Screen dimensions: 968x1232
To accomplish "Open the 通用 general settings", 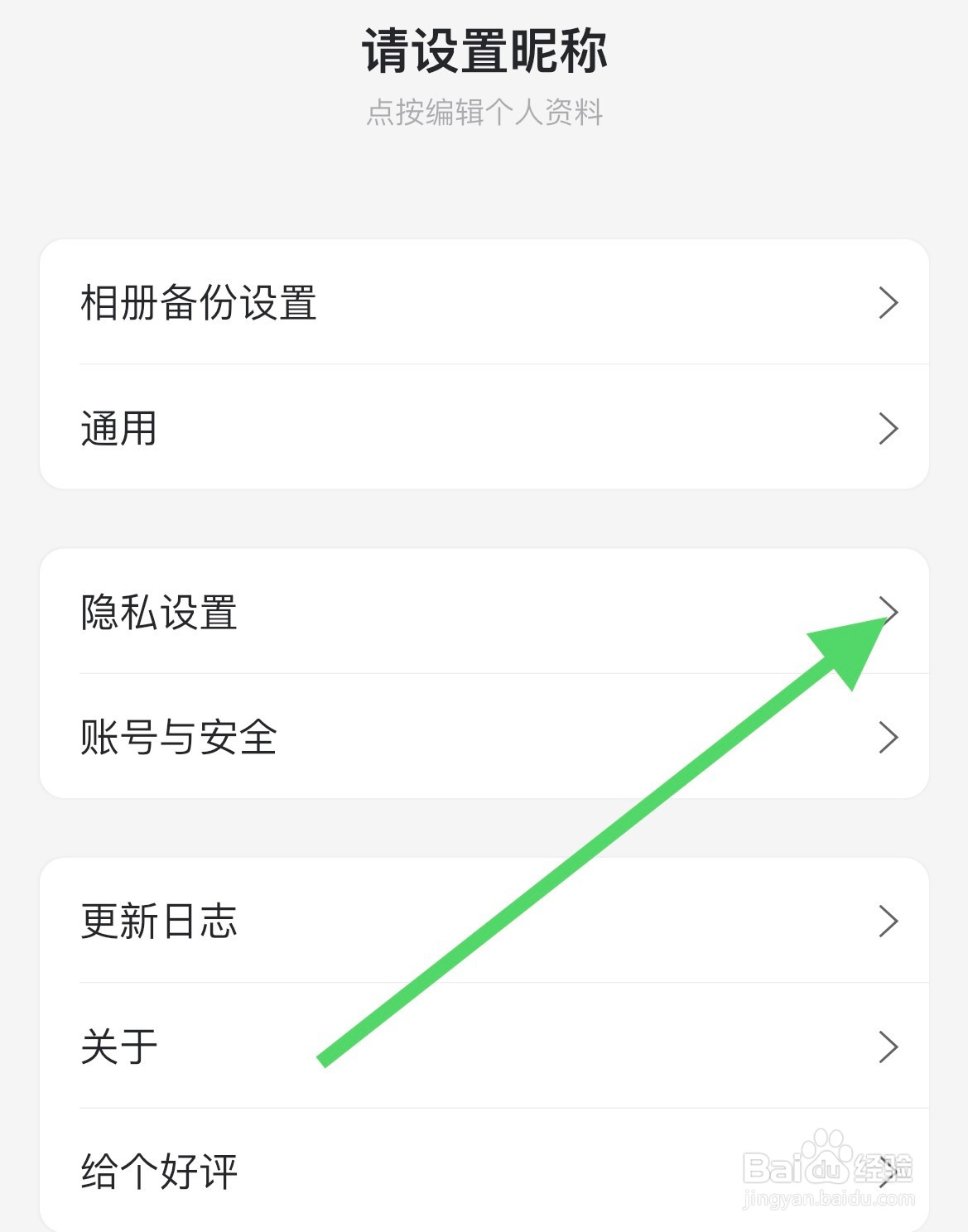I will click(x=484, y=428).
